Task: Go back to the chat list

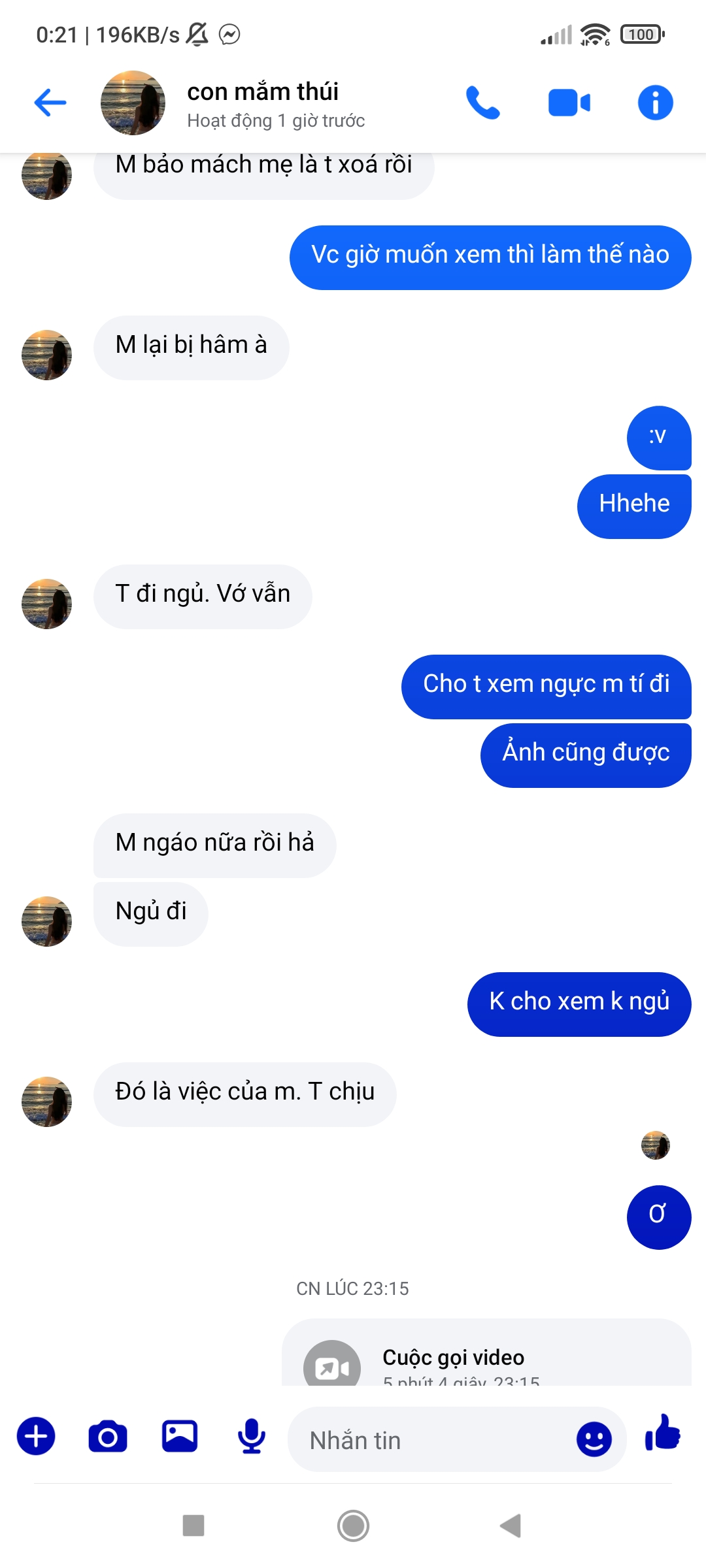Action: coord(50,103)
